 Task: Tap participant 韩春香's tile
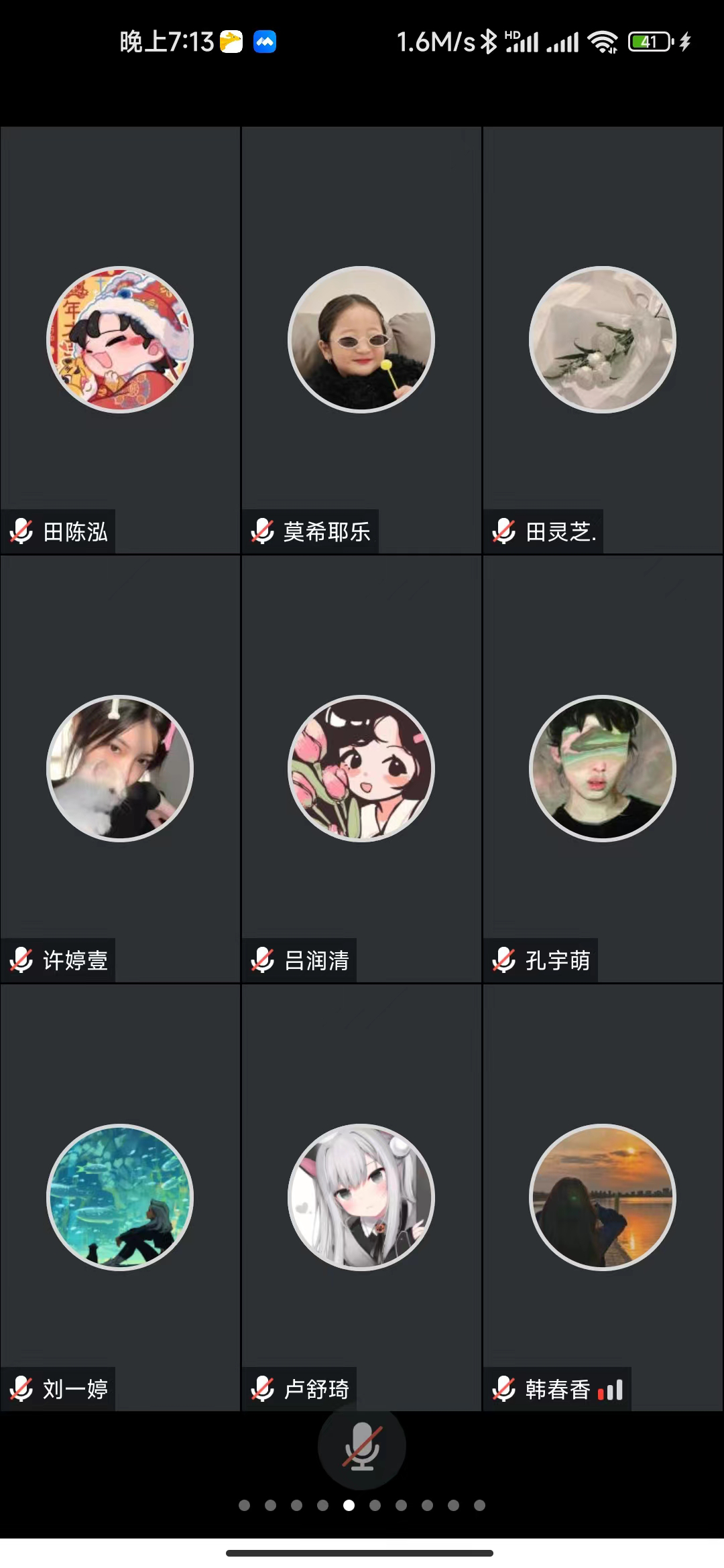(603, 1197)
